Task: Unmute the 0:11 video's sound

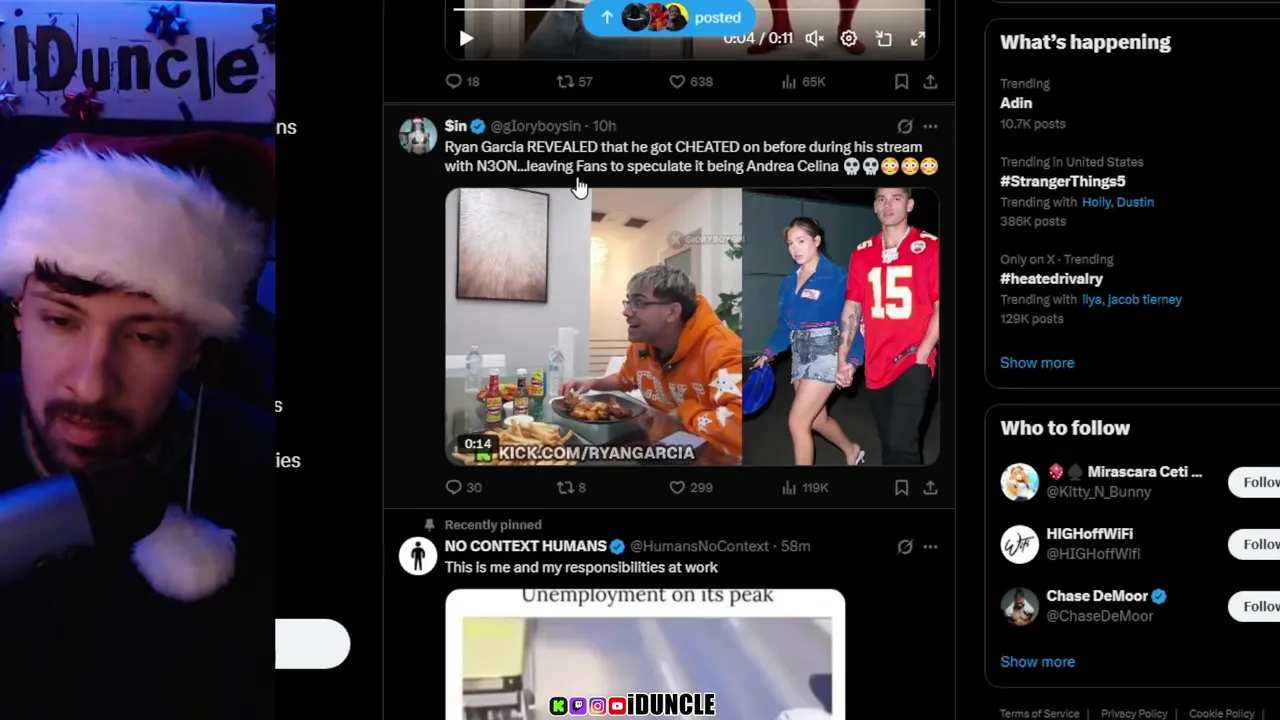Action: pyautogui.click(x=815, y=39)
